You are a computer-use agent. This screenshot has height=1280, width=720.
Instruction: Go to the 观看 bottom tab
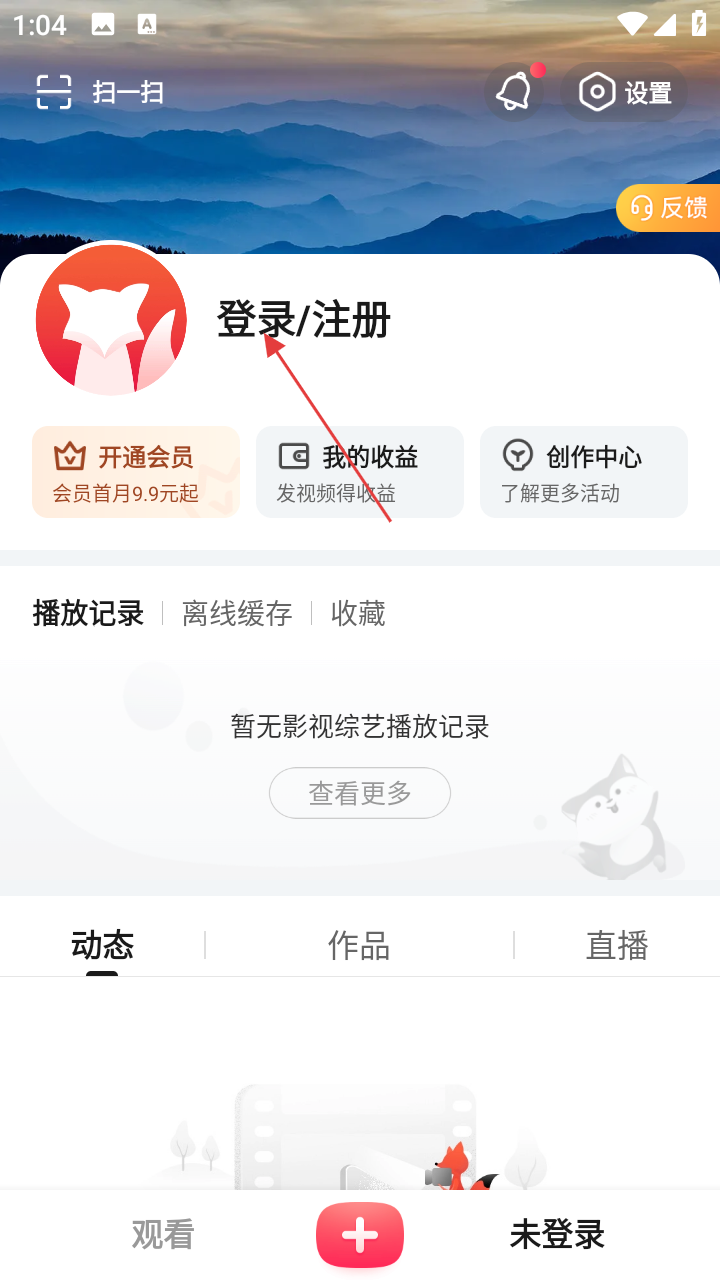coord(163,1235)
